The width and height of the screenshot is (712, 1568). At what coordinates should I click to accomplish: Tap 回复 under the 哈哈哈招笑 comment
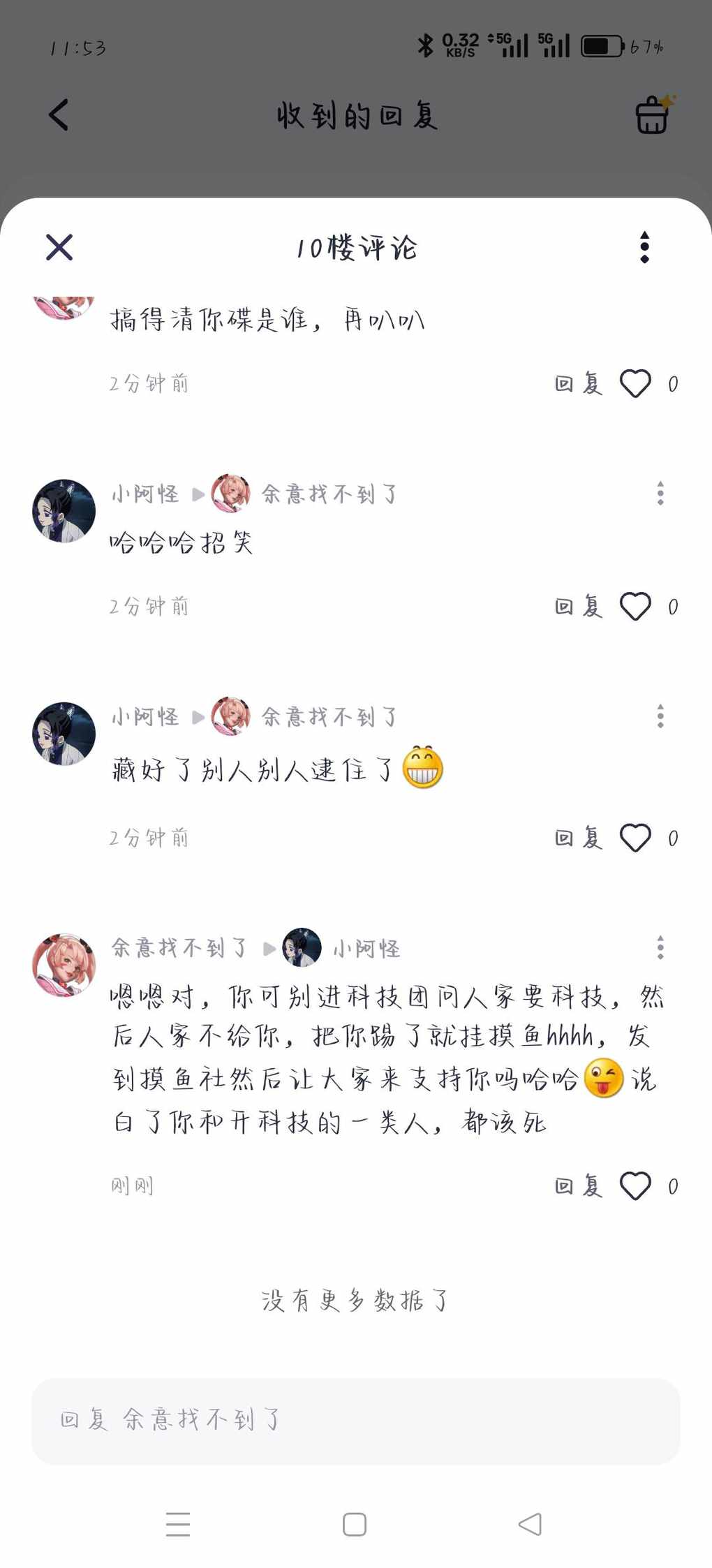[x=579, y=606]
